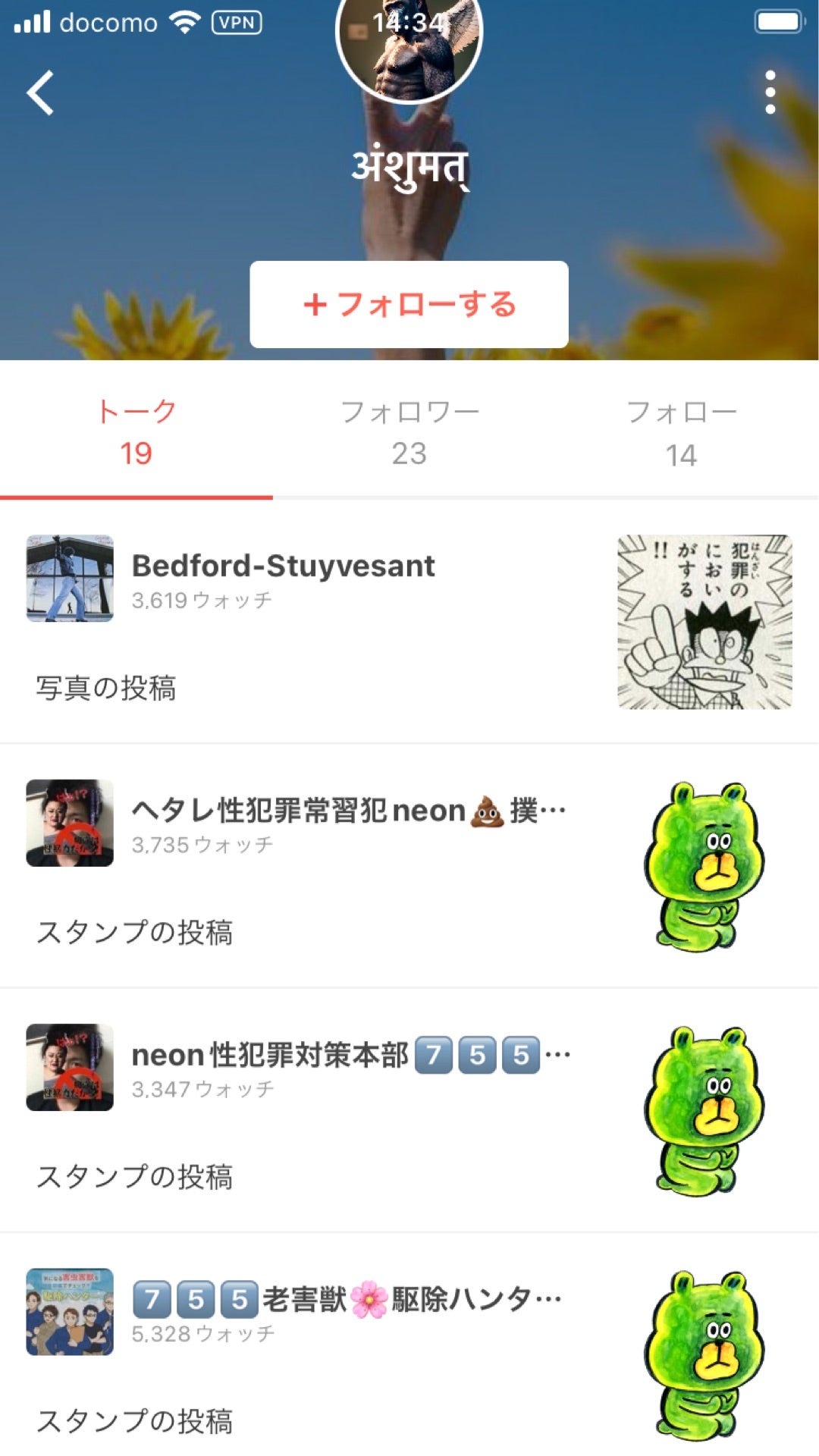Screen dimensions: 819x1456
Task: Switch to the フォロワー tab
Action: [409, 432]
